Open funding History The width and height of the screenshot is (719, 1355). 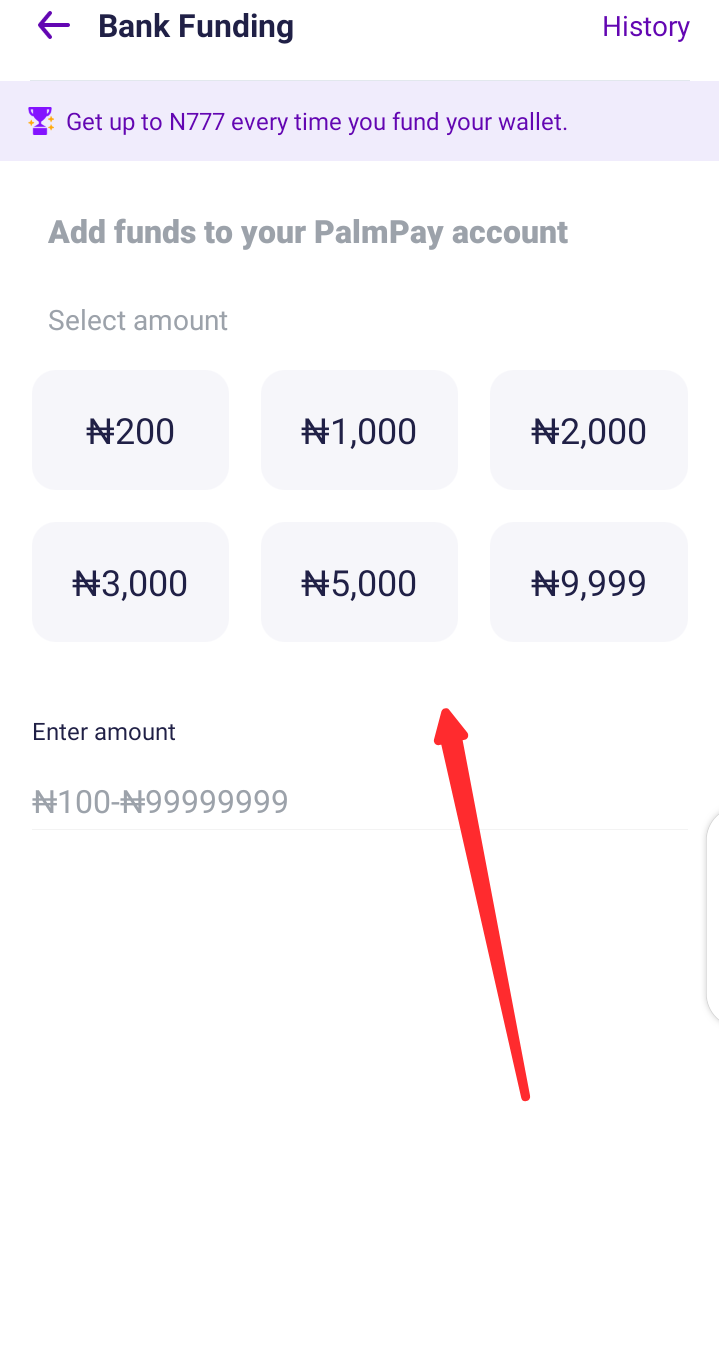(x=645, y=27)
